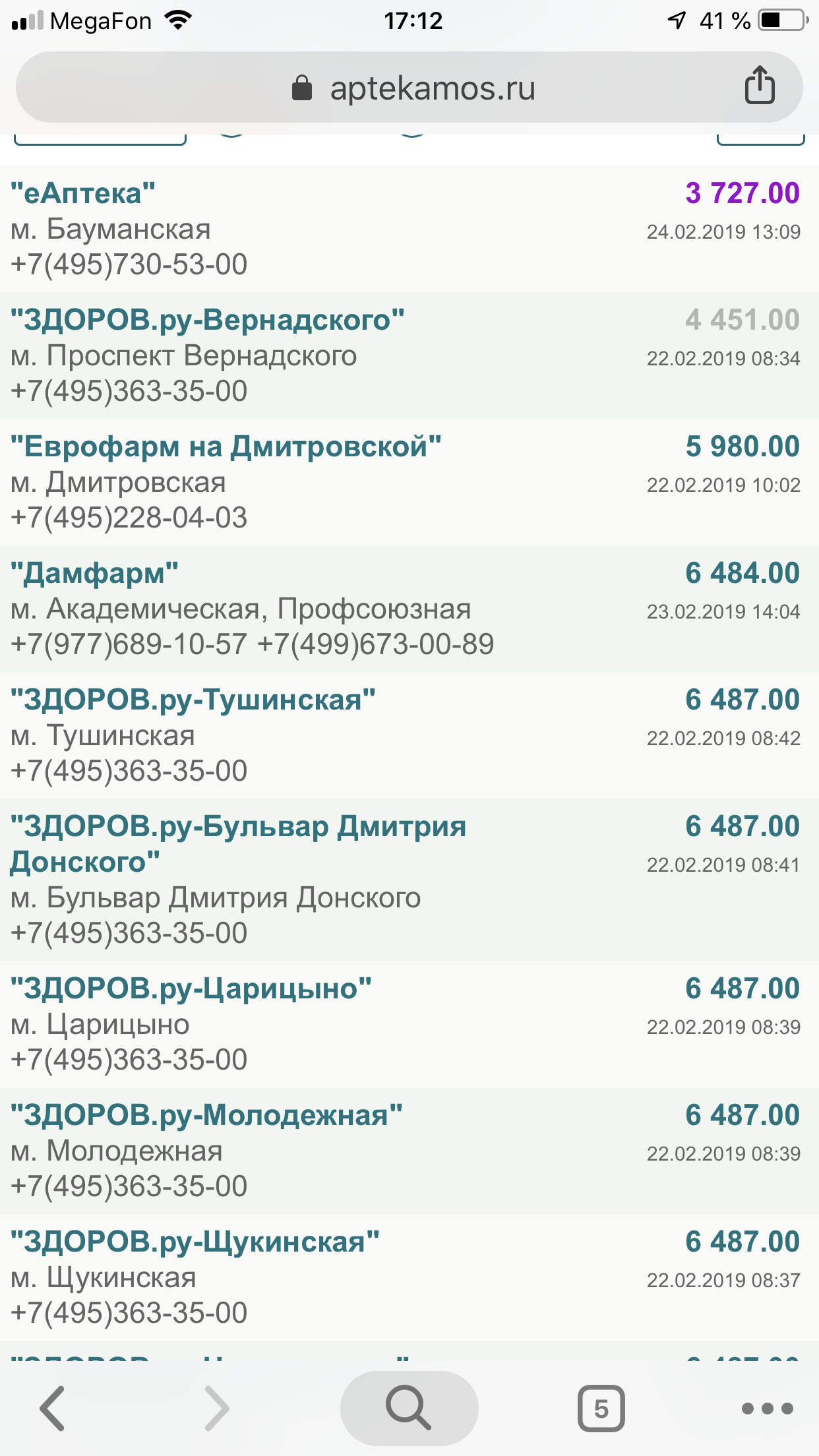Show the open tabs switcher
819x1456 pixels.
coord(601,1409)
